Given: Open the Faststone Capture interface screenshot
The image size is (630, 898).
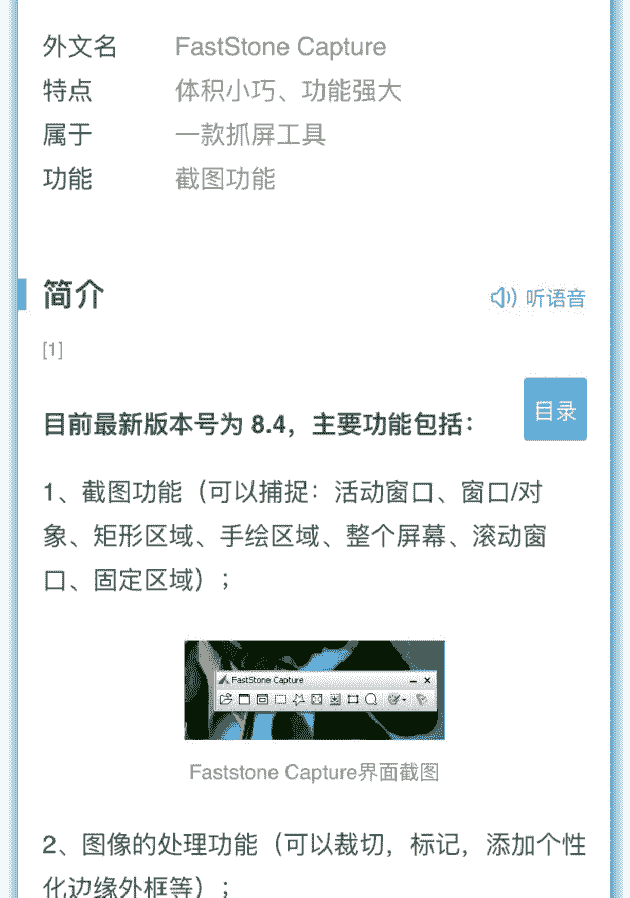Looking at the screenshot, I should click(x=314, y=690).
